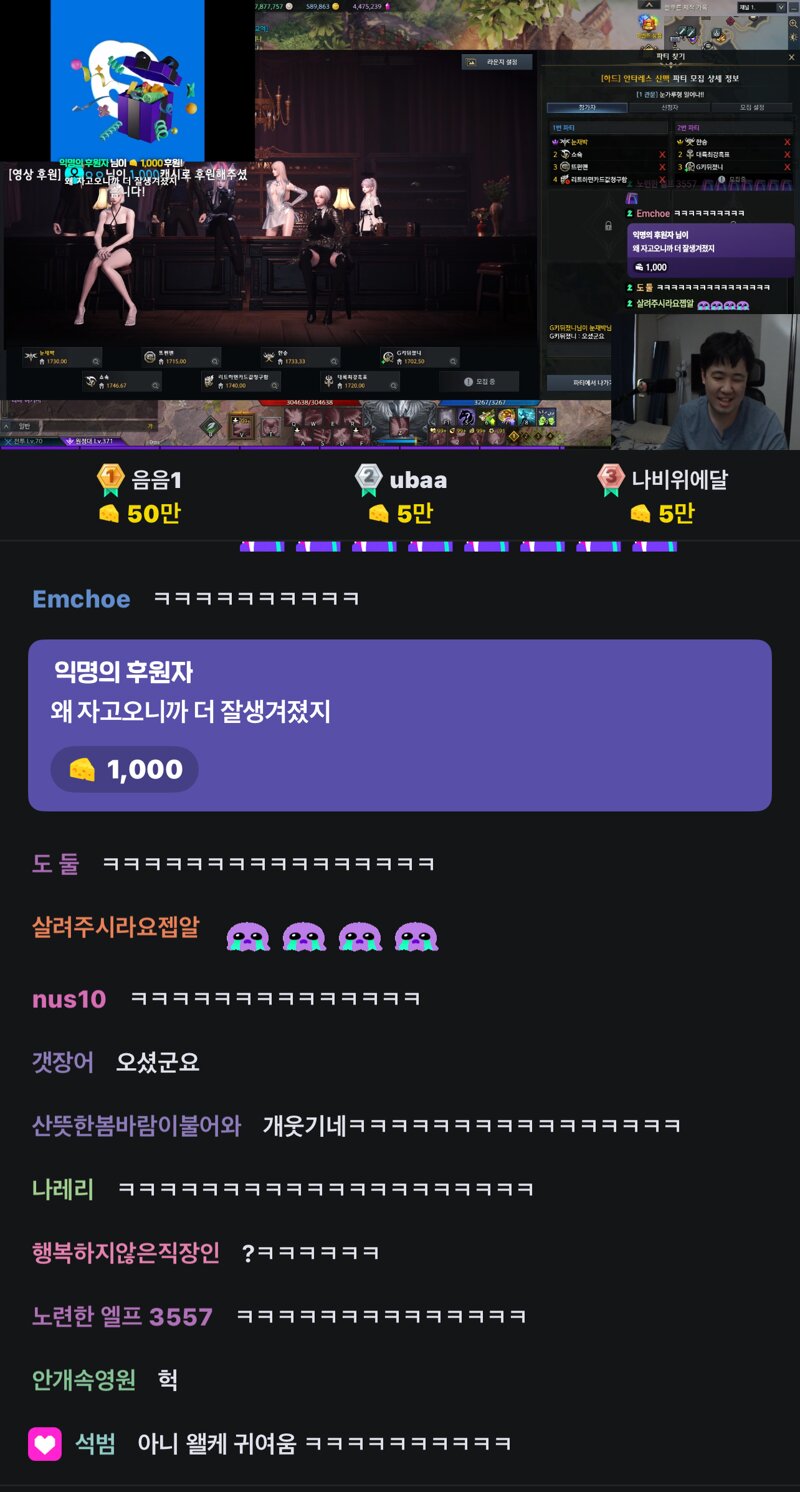Open 갯장어's user profile

pos(63,1062)
